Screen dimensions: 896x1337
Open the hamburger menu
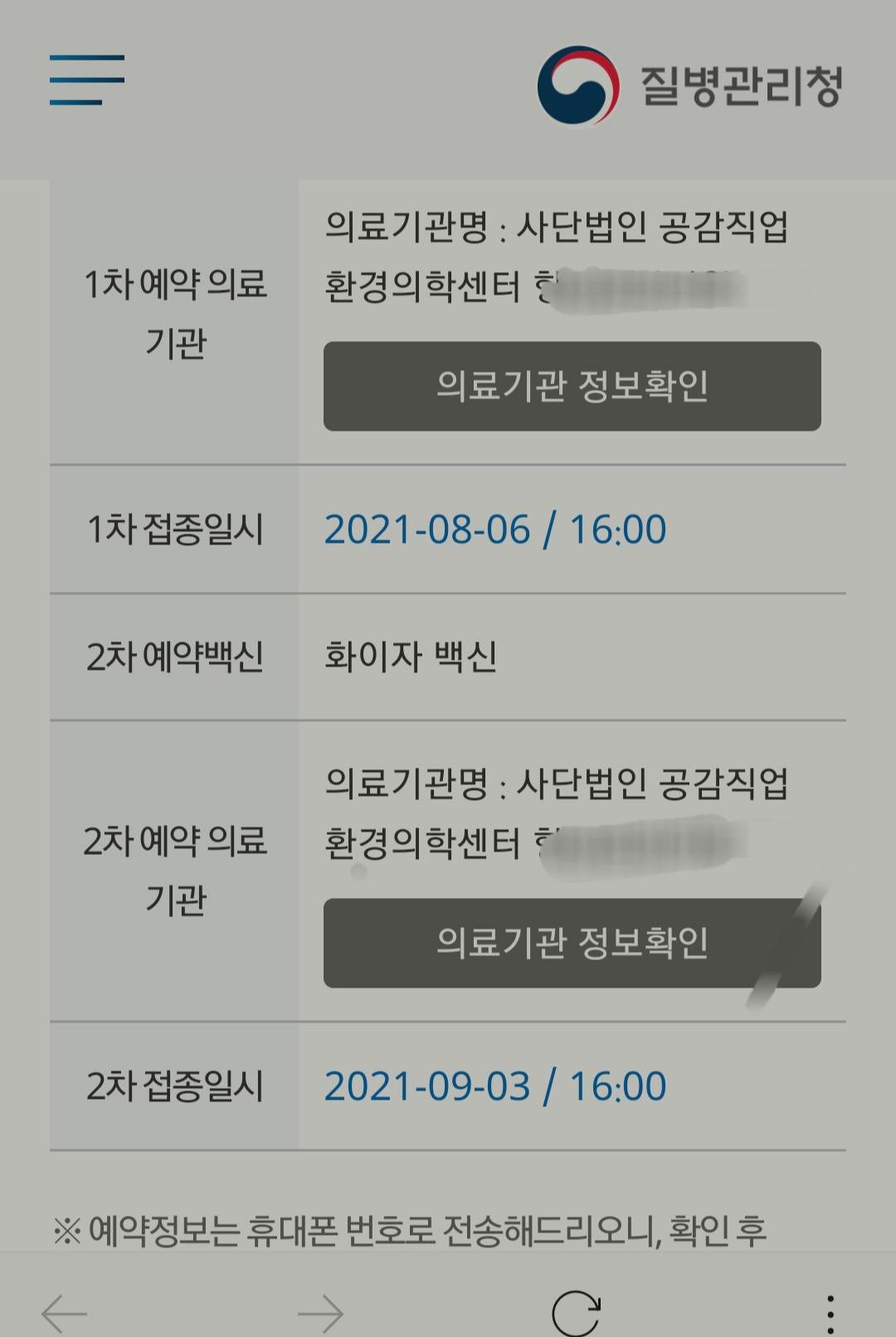click(86, 80)
